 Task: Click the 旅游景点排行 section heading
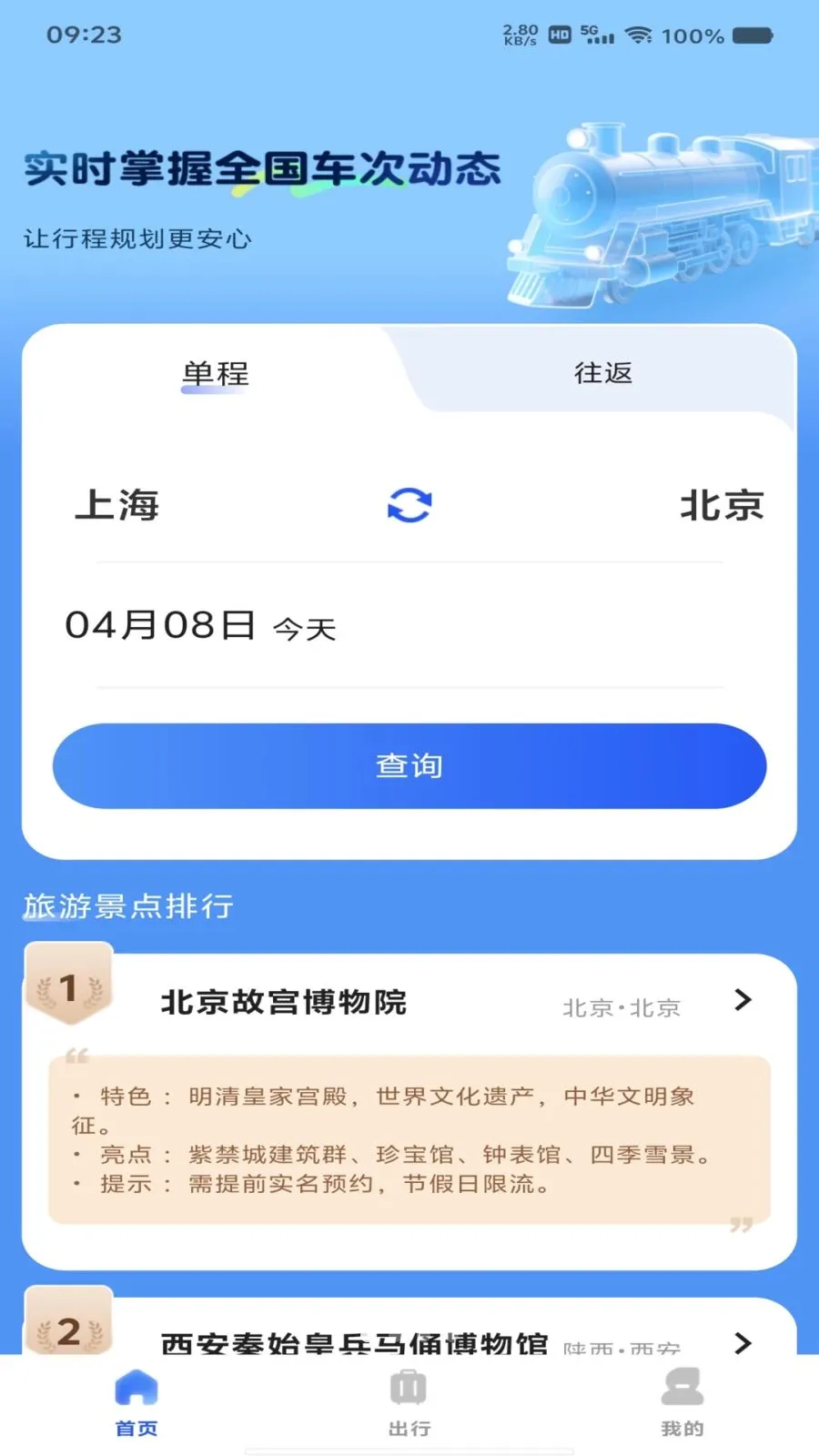[x=128, y=906]
